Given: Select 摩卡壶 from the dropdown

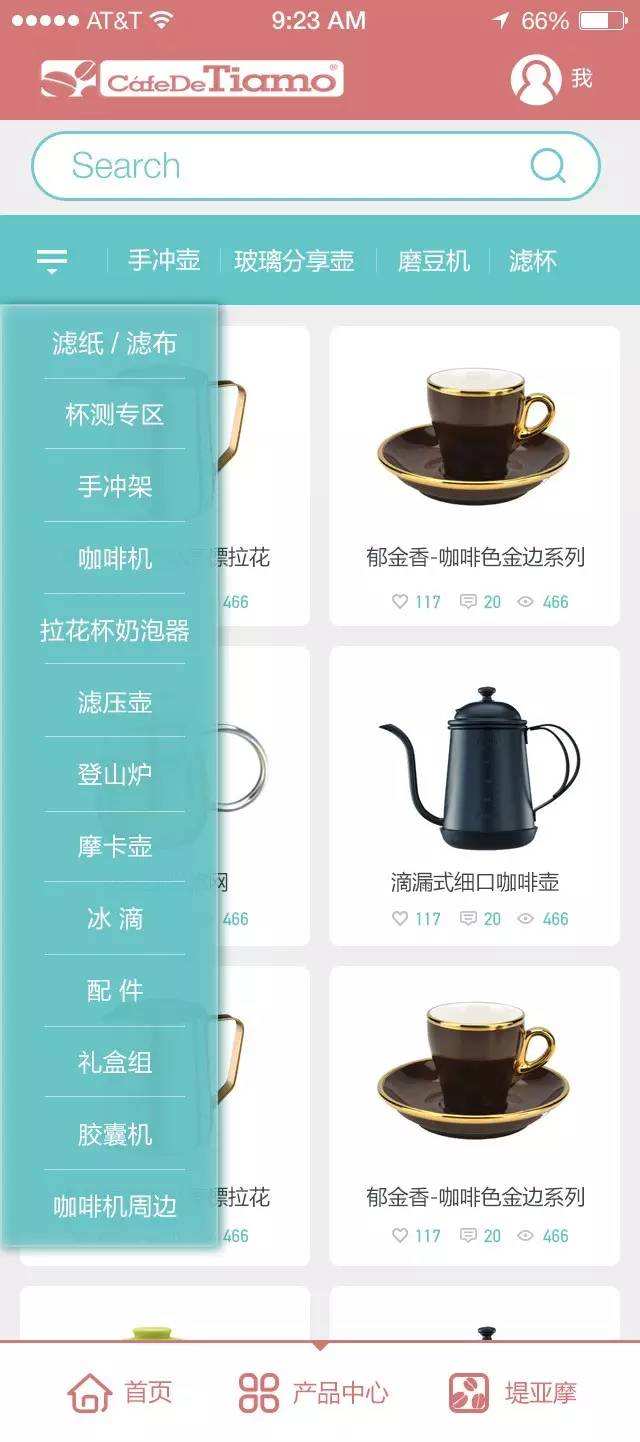Looking at the screenshot, I should [114, 847].
